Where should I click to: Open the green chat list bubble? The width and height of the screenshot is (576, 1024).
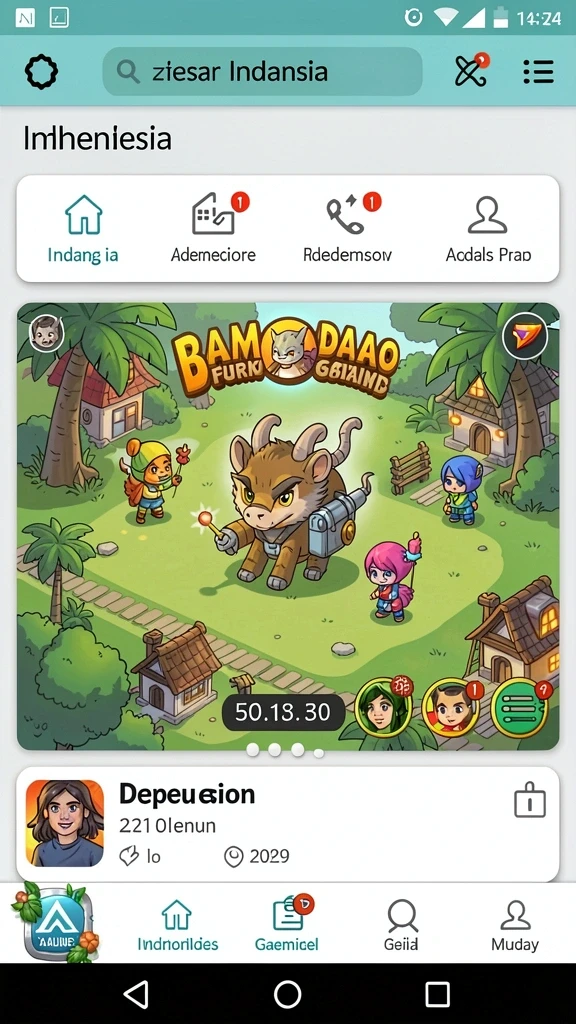pos(520,708)
